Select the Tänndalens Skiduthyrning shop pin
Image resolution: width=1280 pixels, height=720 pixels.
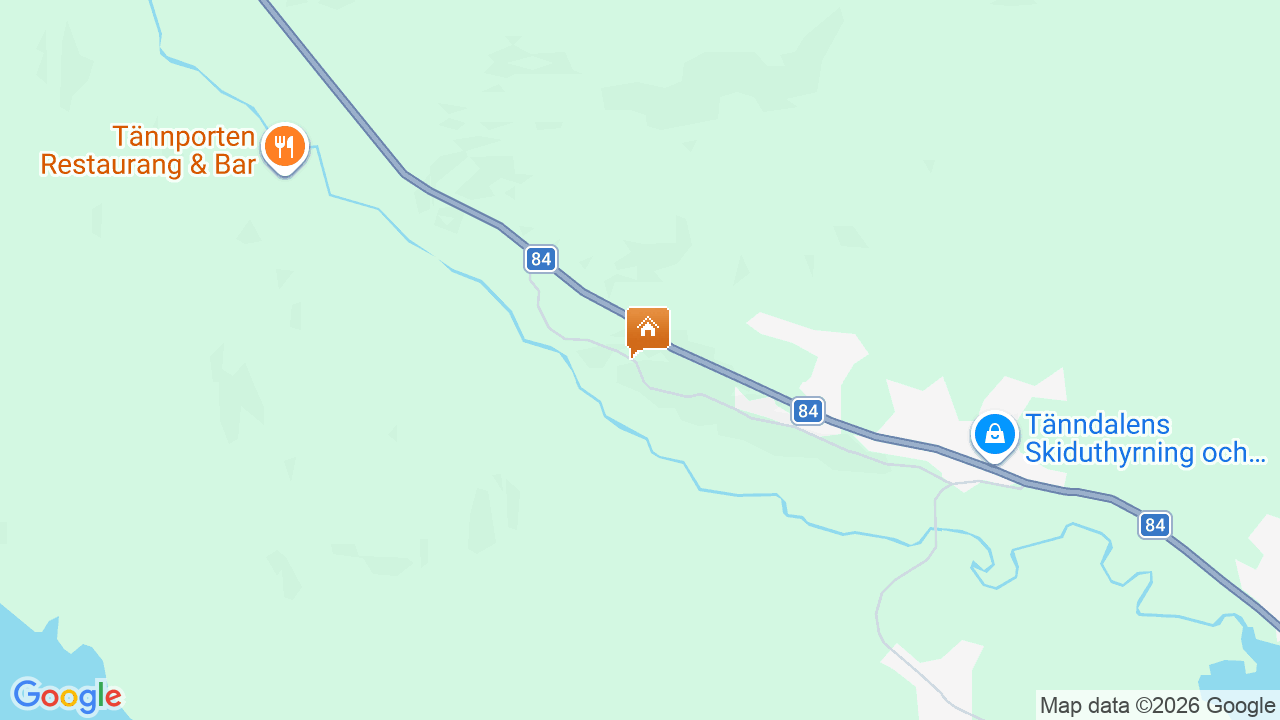[995, 435]
